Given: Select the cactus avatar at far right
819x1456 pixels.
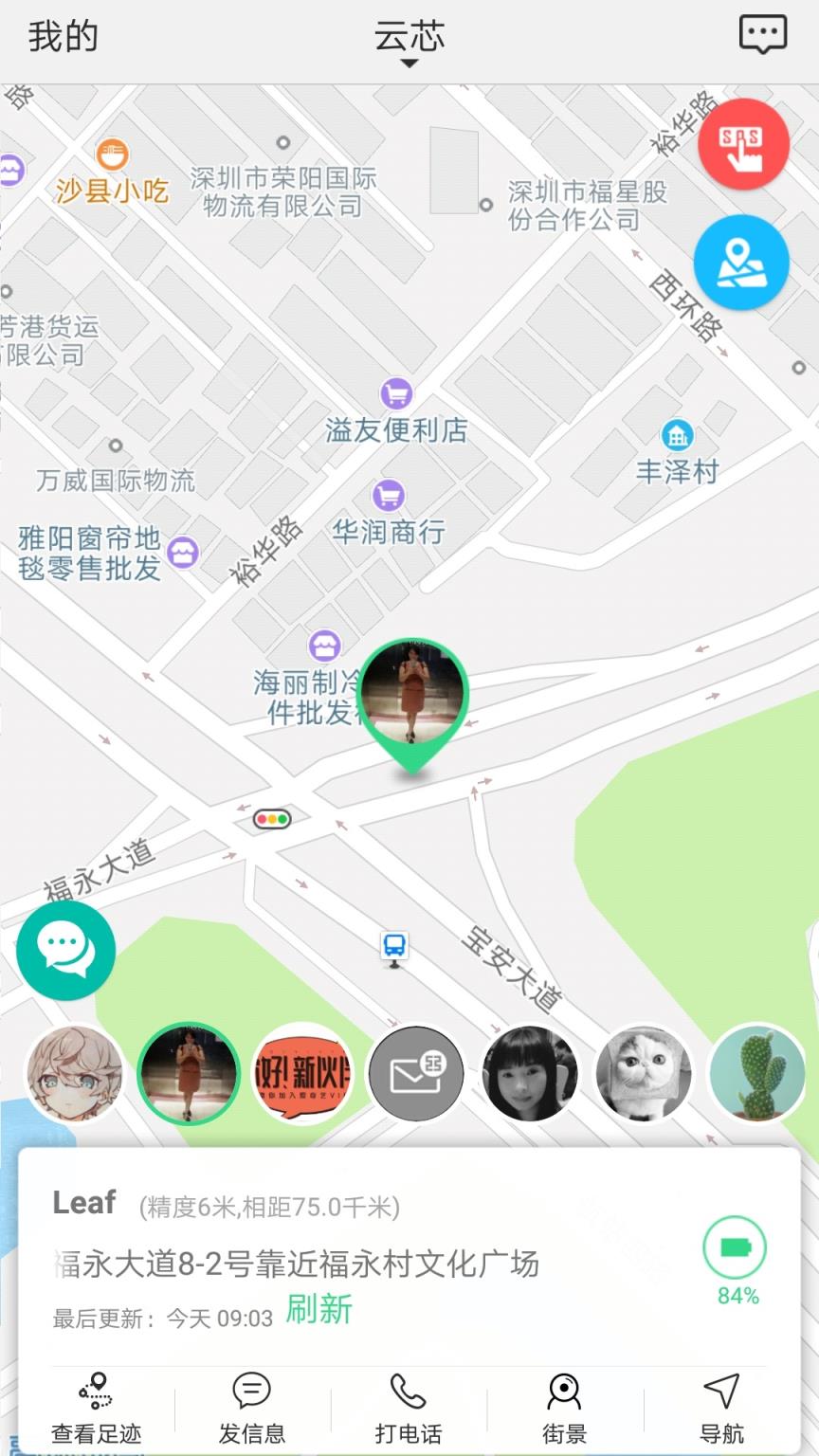Looking at the screenshot, I should pyautogui.click(x=757, y=1073).
